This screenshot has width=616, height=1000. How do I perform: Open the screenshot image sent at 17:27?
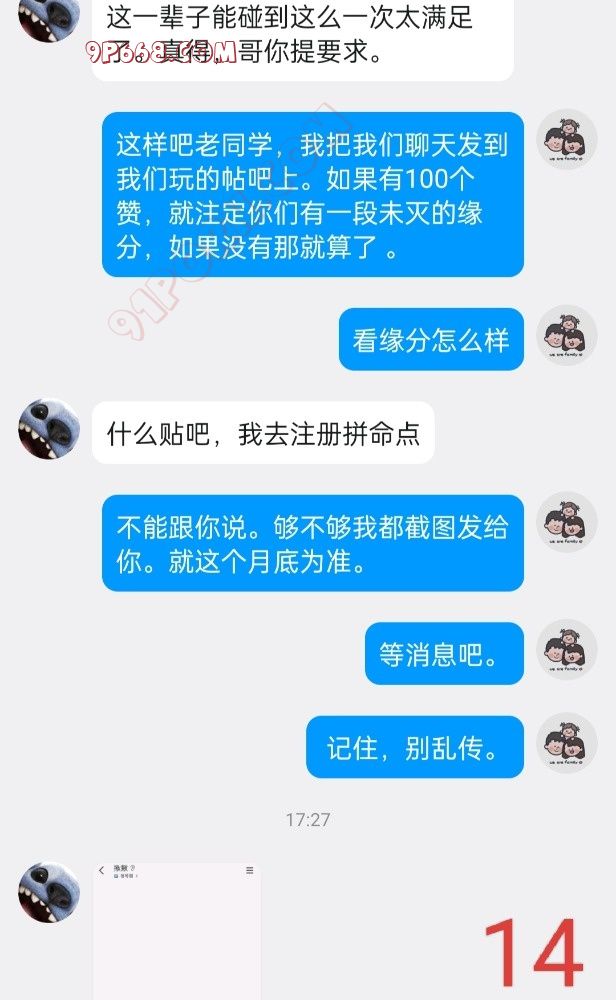(178, 930)
